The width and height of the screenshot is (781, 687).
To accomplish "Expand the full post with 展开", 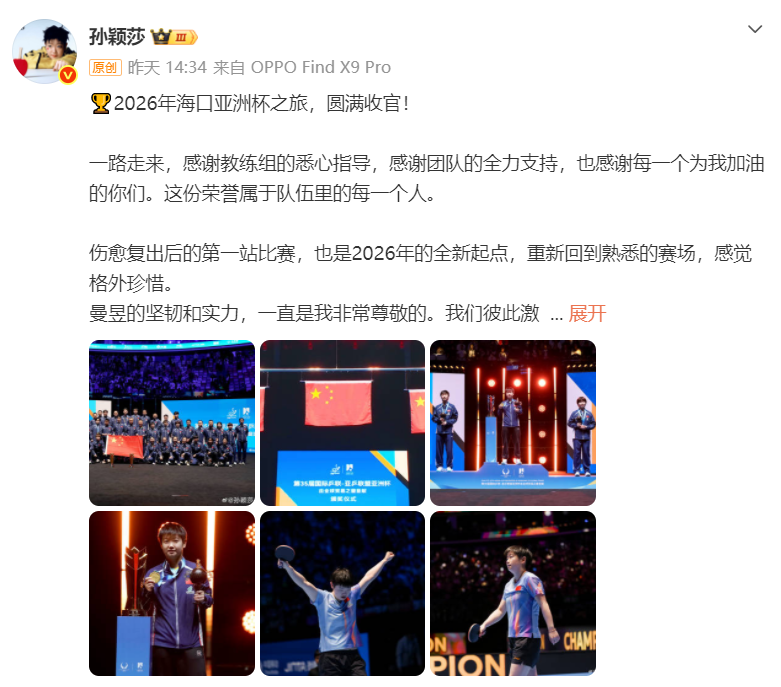I will [x=587, y=313].
